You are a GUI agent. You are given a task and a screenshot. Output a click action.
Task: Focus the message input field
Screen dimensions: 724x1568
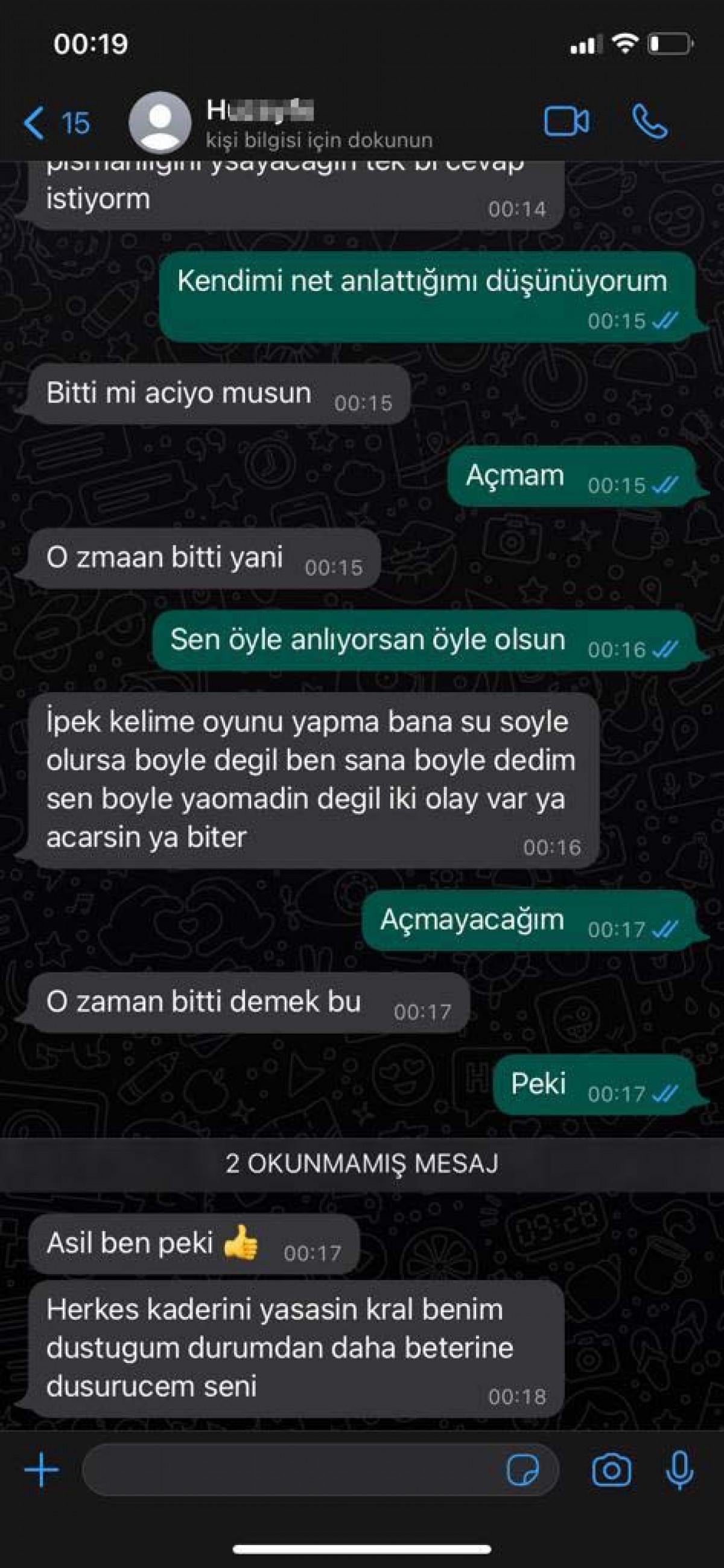[292, 1471]
